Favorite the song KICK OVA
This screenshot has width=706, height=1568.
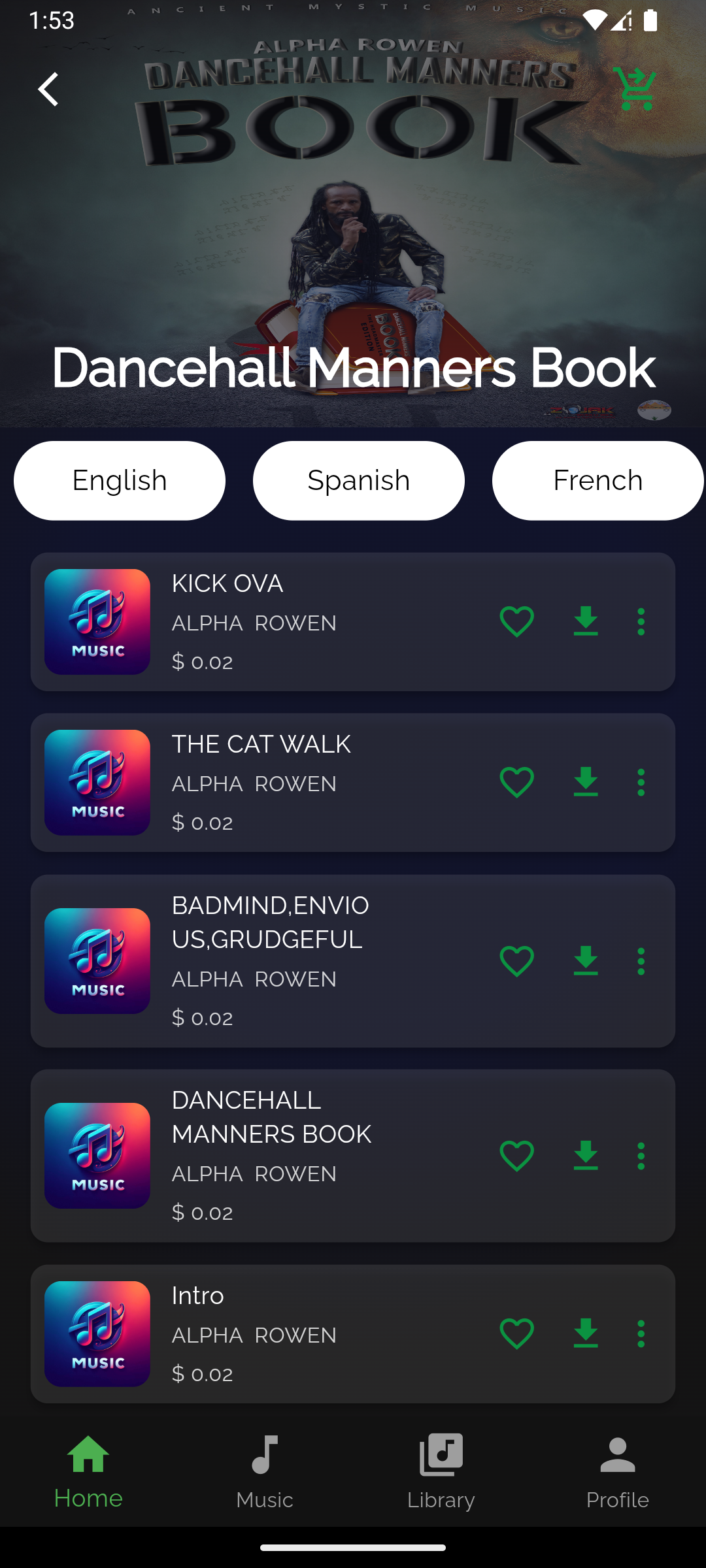tap(516, 621)
